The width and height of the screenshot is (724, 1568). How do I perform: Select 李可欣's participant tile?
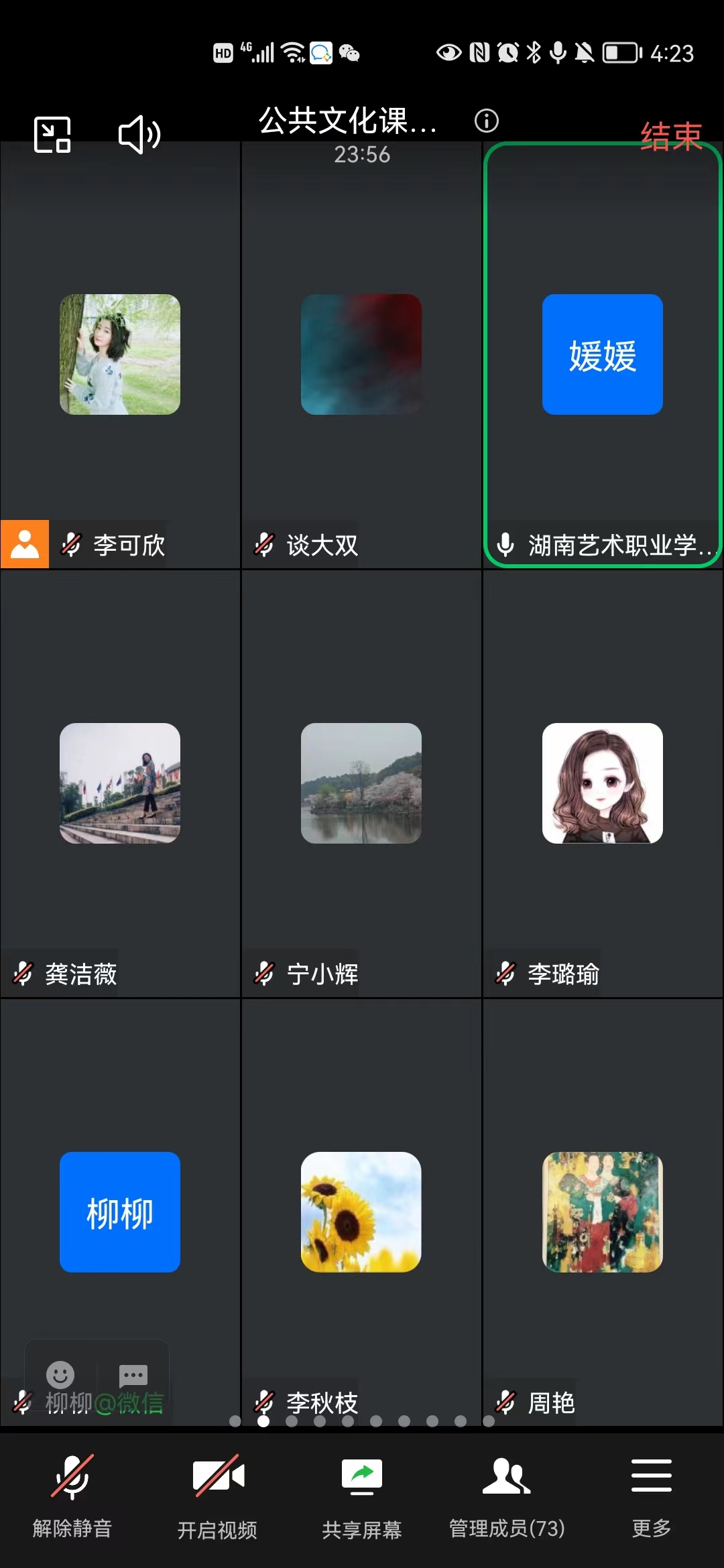pyautogui.click(x=120, y=354)
